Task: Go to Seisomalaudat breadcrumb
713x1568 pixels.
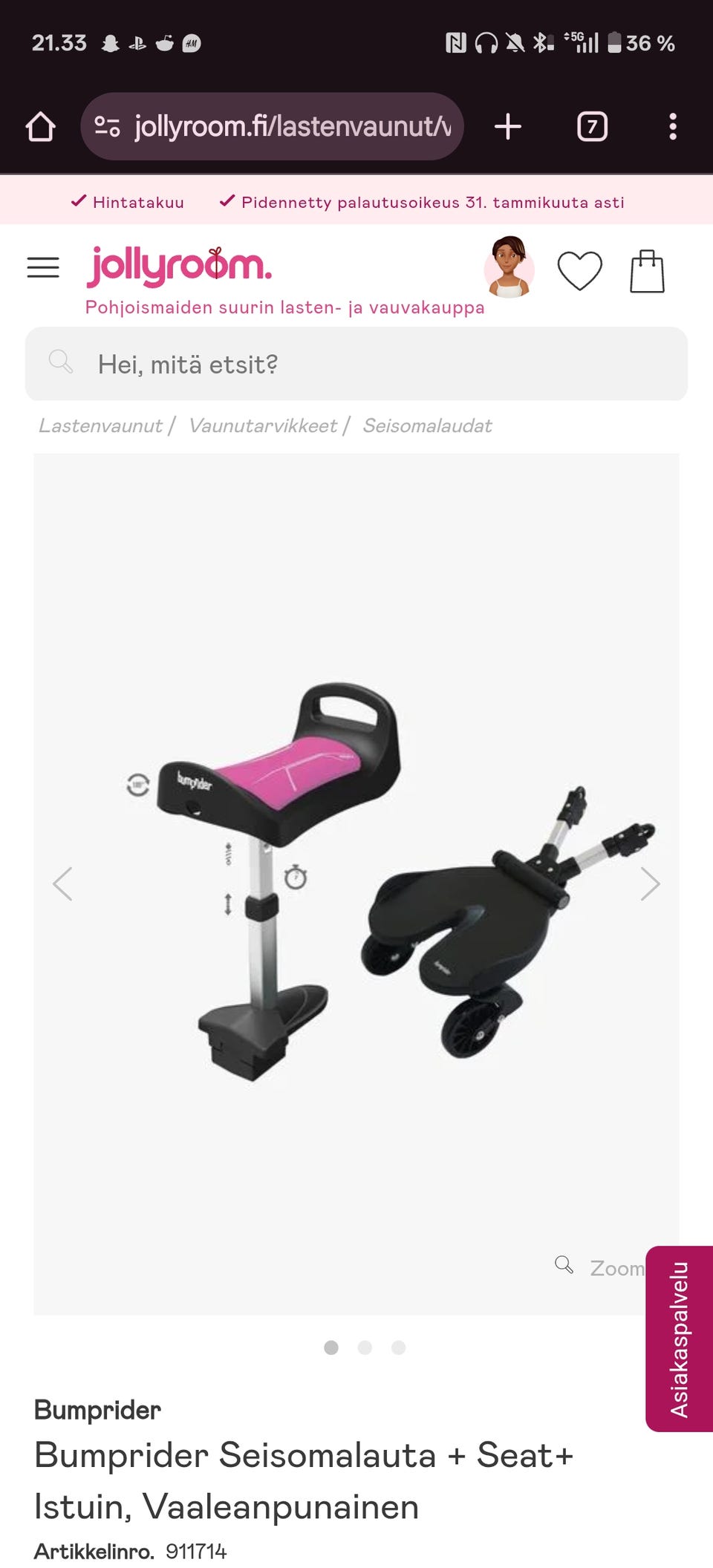Action: pos(427,425)
